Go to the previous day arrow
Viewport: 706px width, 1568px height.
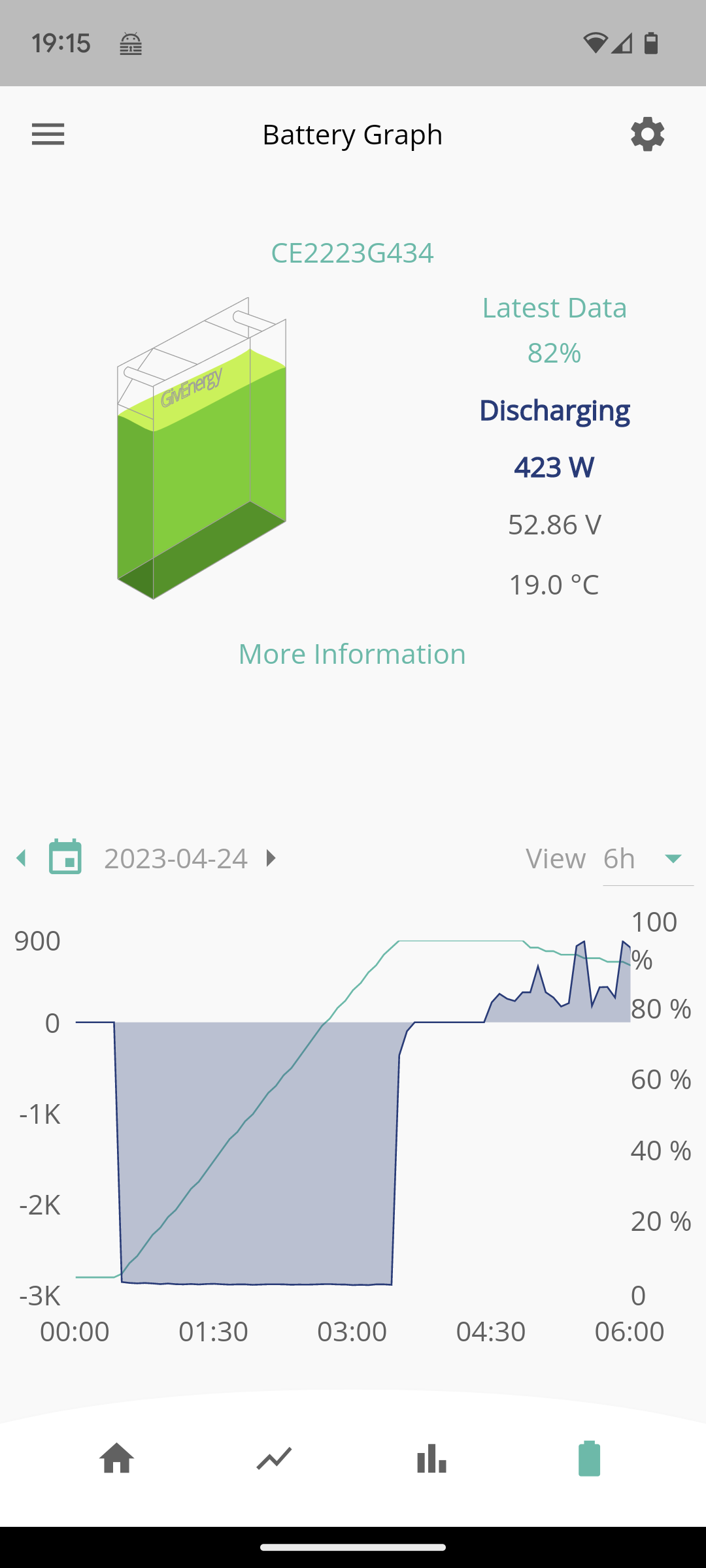pos(22,858)
